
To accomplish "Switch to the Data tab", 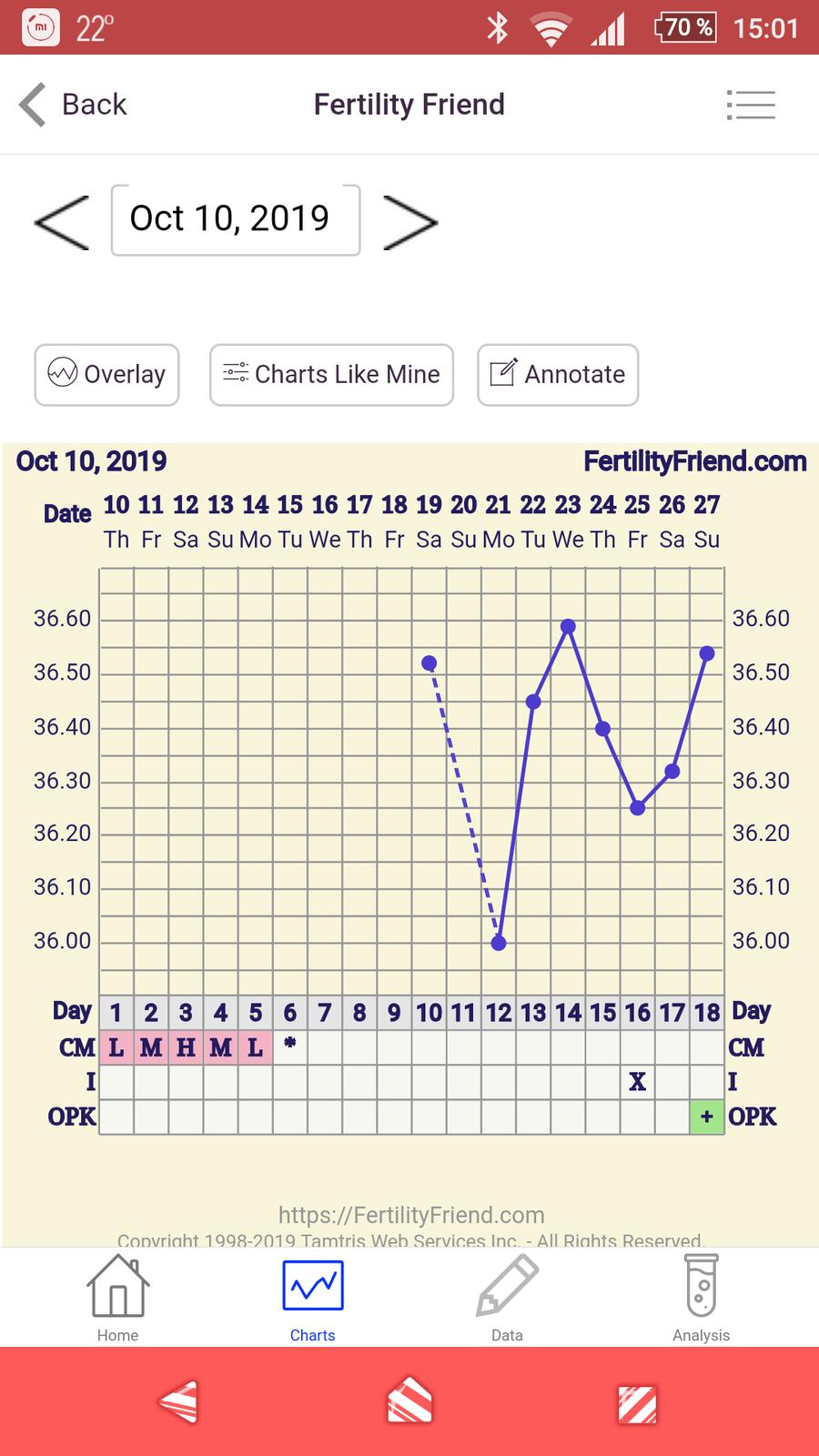I will 507,1299.
